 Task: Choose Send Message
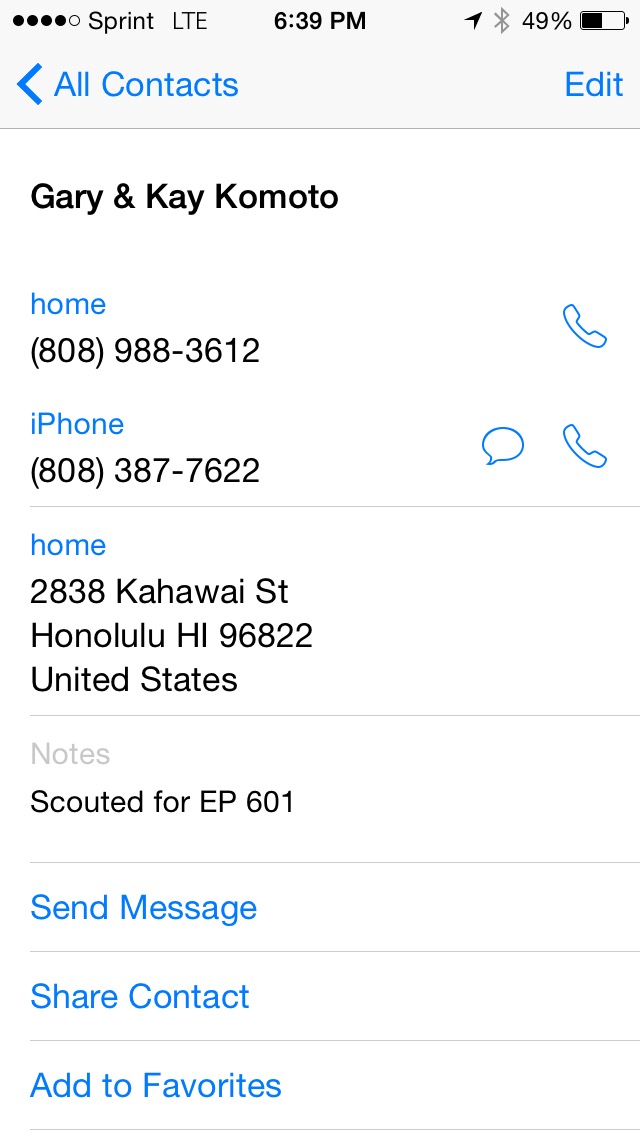(x=144, y=908)
